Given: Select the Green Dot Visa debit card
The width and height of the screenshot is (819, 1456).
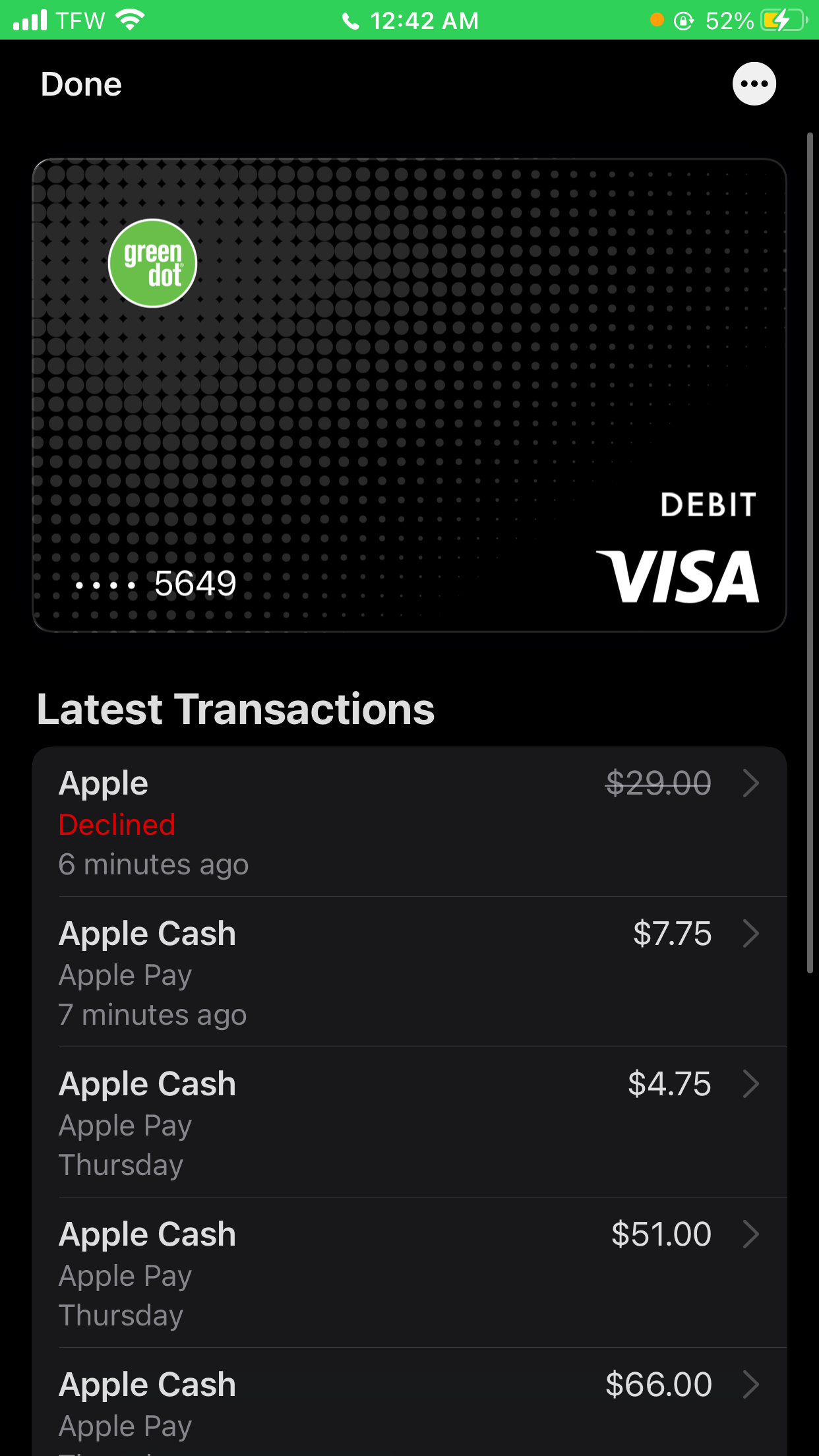Looking at the screenshot, I should tap(409, 395).
